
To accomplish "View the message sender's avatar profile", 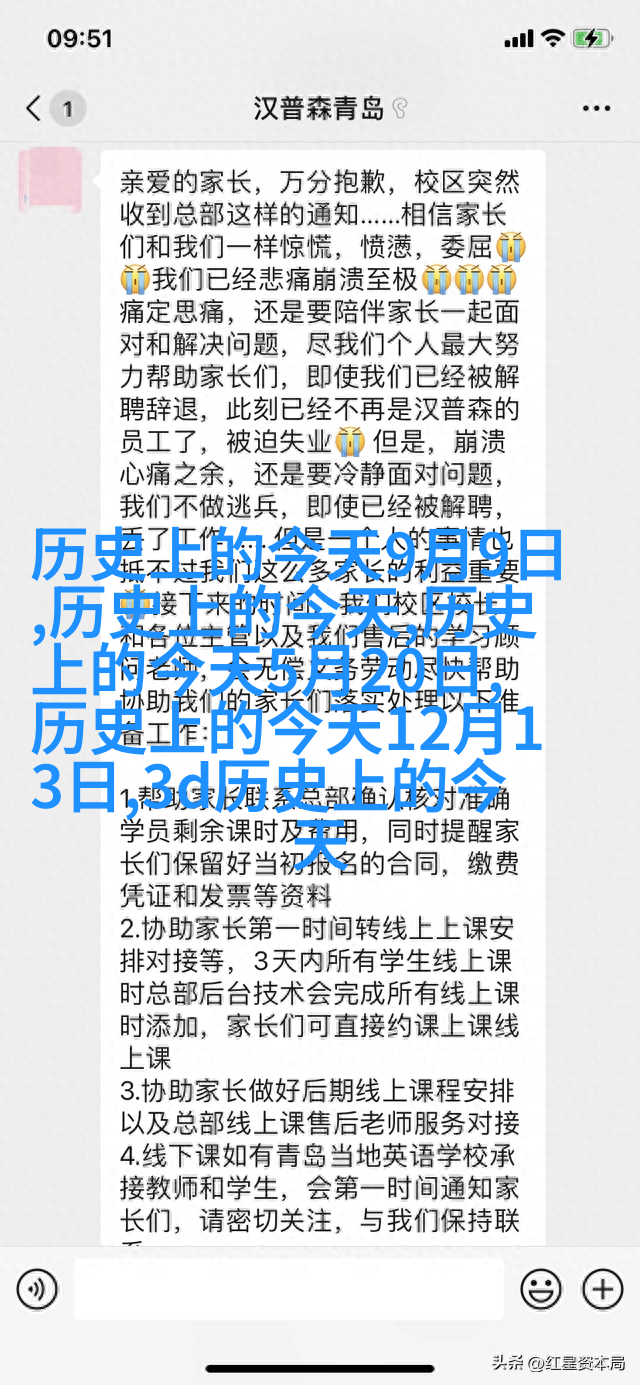I will tap(52, 181).
